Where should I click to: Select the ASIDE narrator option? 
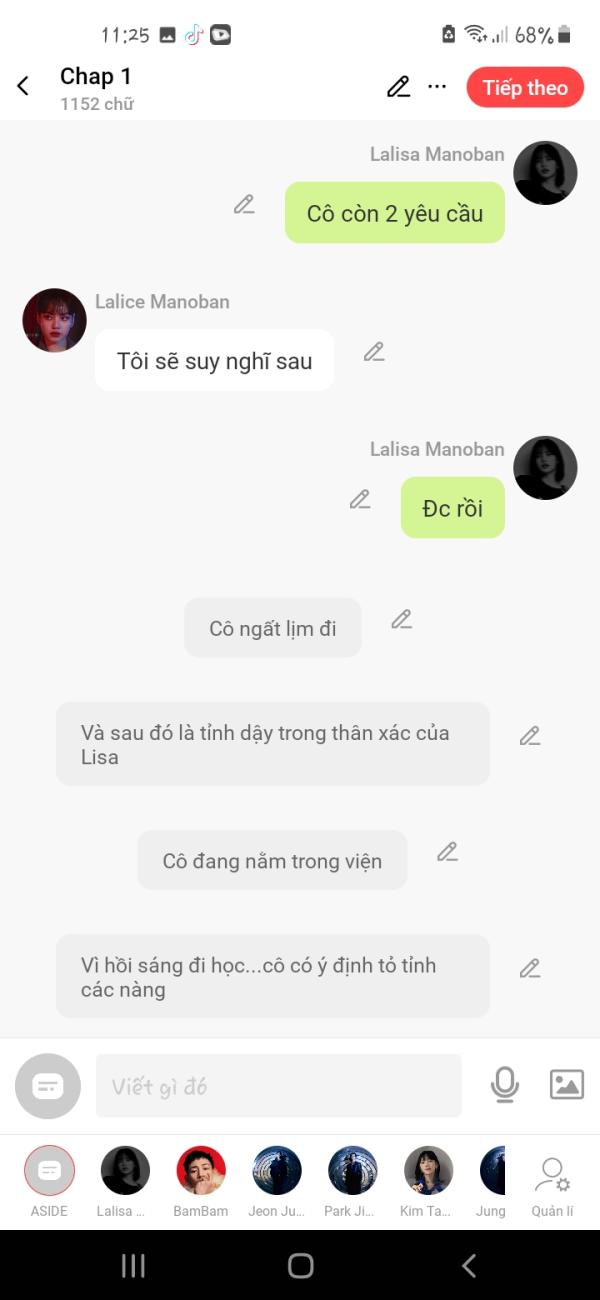(x=49, y=1171)
